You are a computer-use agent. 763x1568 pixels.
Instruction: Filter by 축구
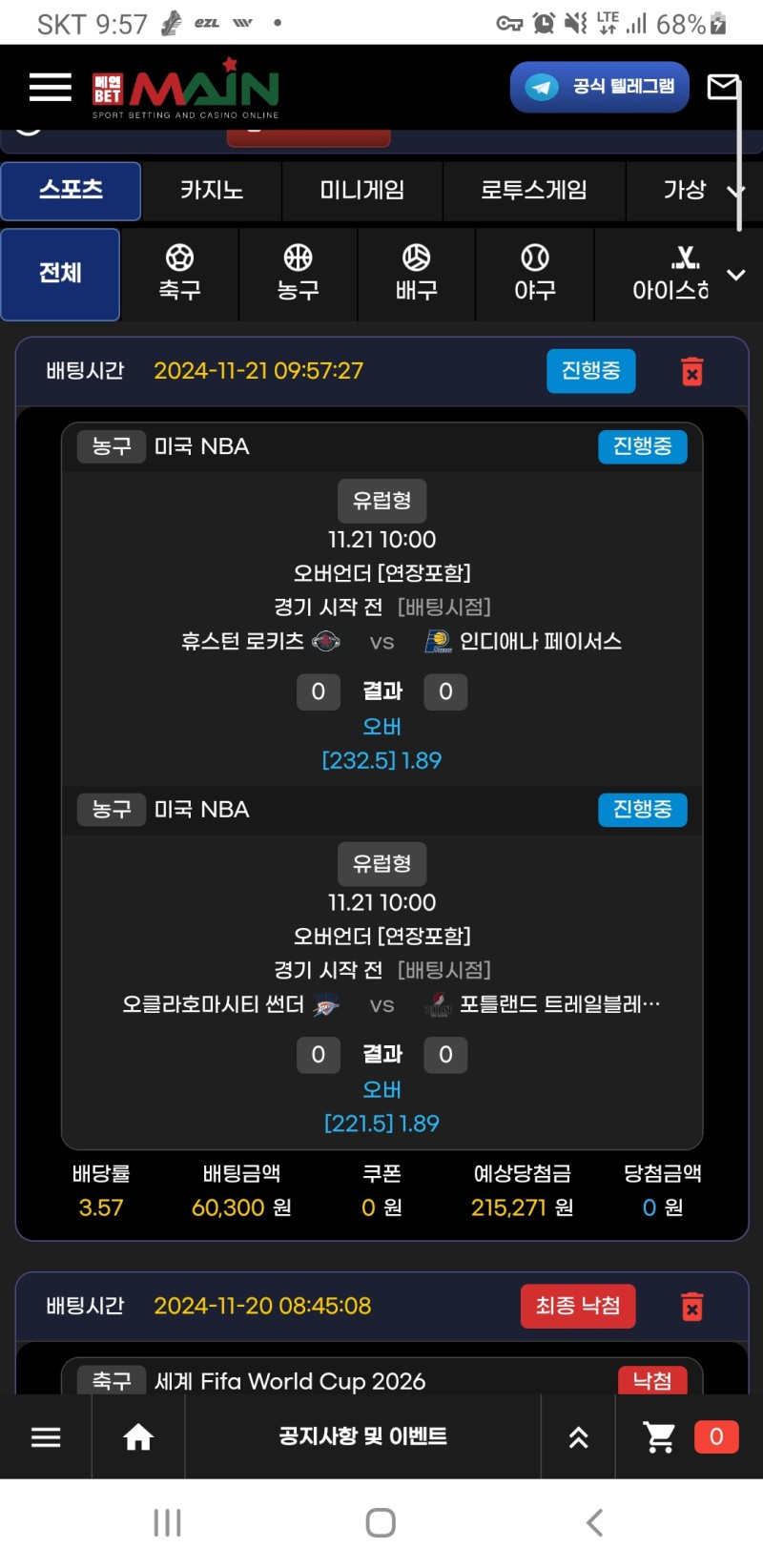pos(179,274)
